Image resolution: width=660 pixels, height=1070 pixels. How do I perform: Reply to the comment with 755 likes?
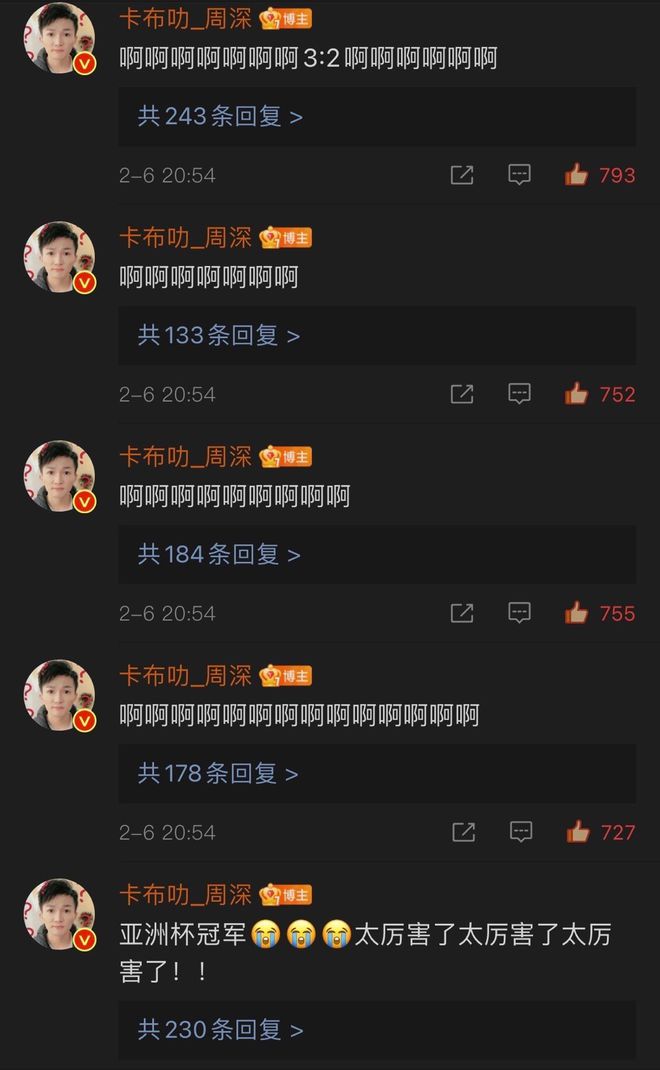click(x=519, y=613)
